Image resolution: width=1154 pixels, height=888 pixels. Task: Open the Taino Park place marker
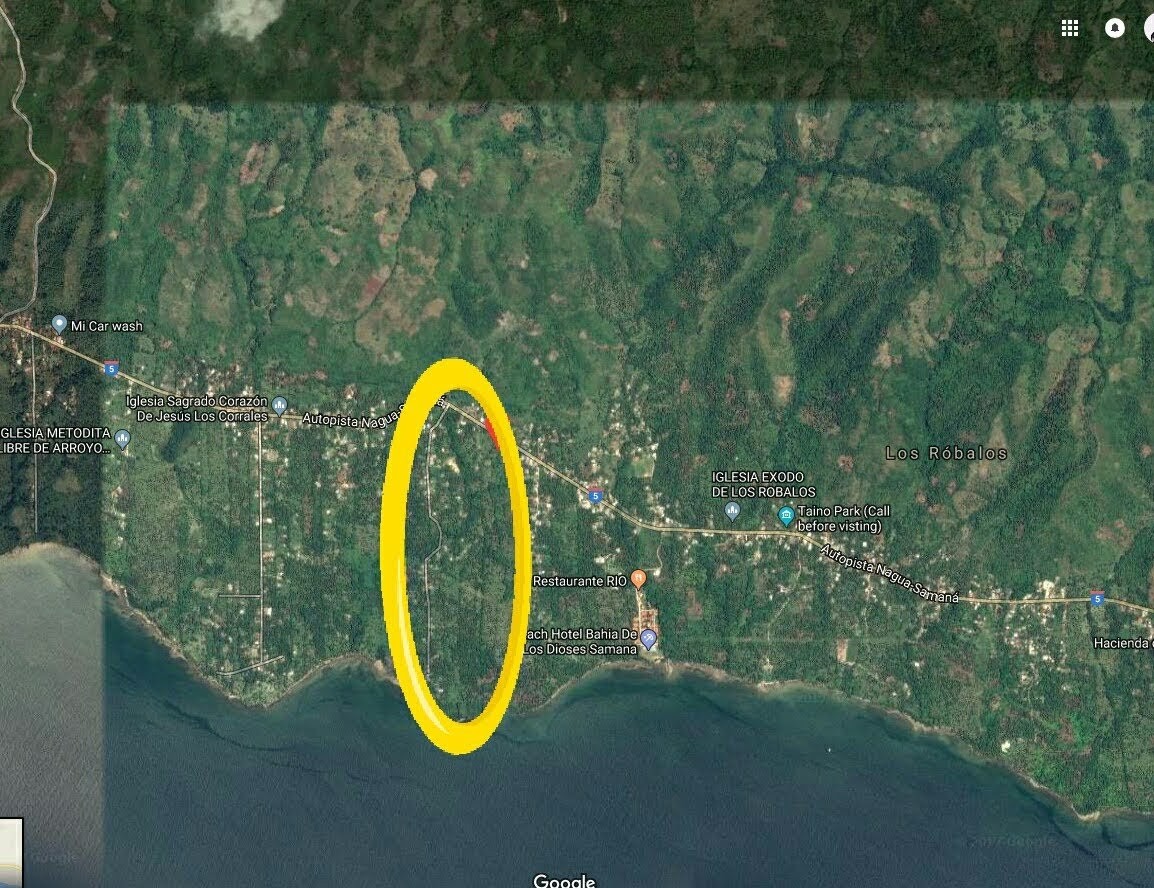pos(786,516)
